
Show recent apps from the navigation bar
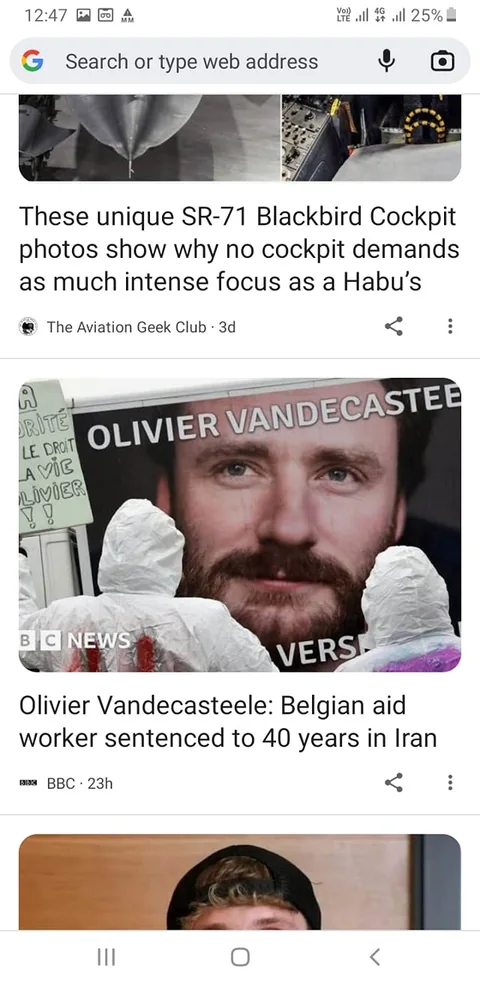click(x=106, y=957)
